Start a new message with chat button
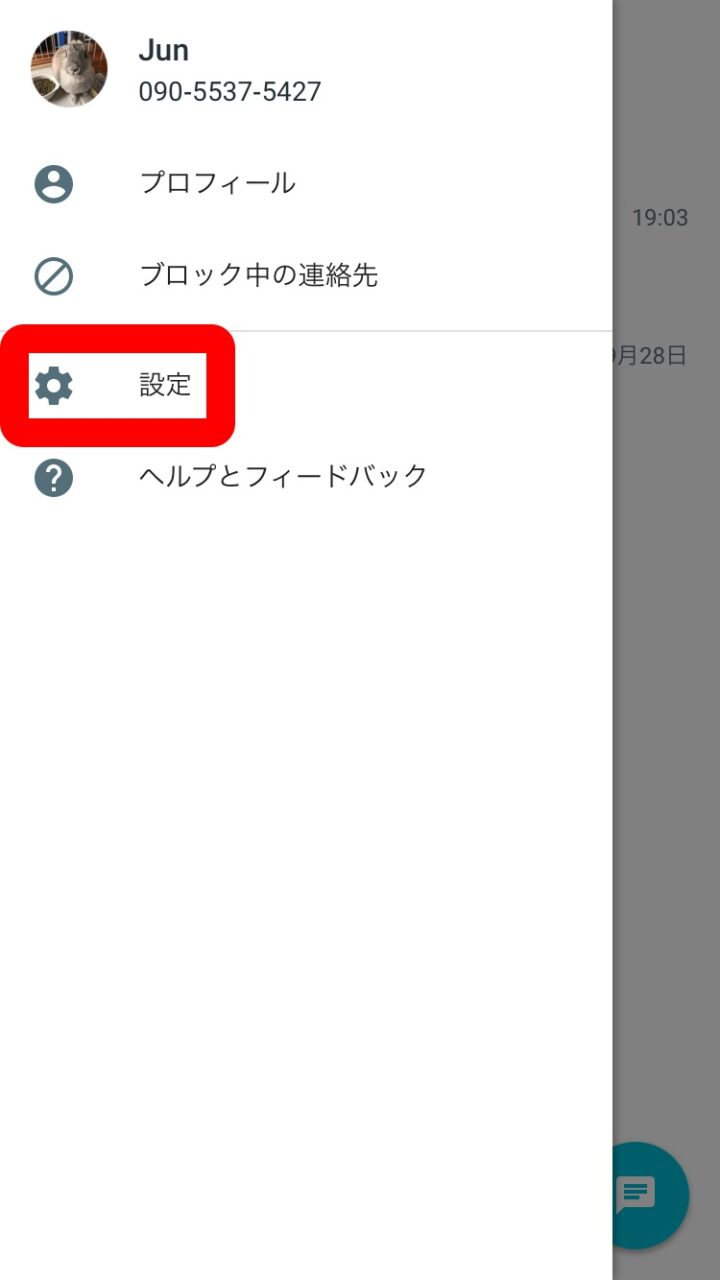The image size is (720, 1280). click(640, 1194)
